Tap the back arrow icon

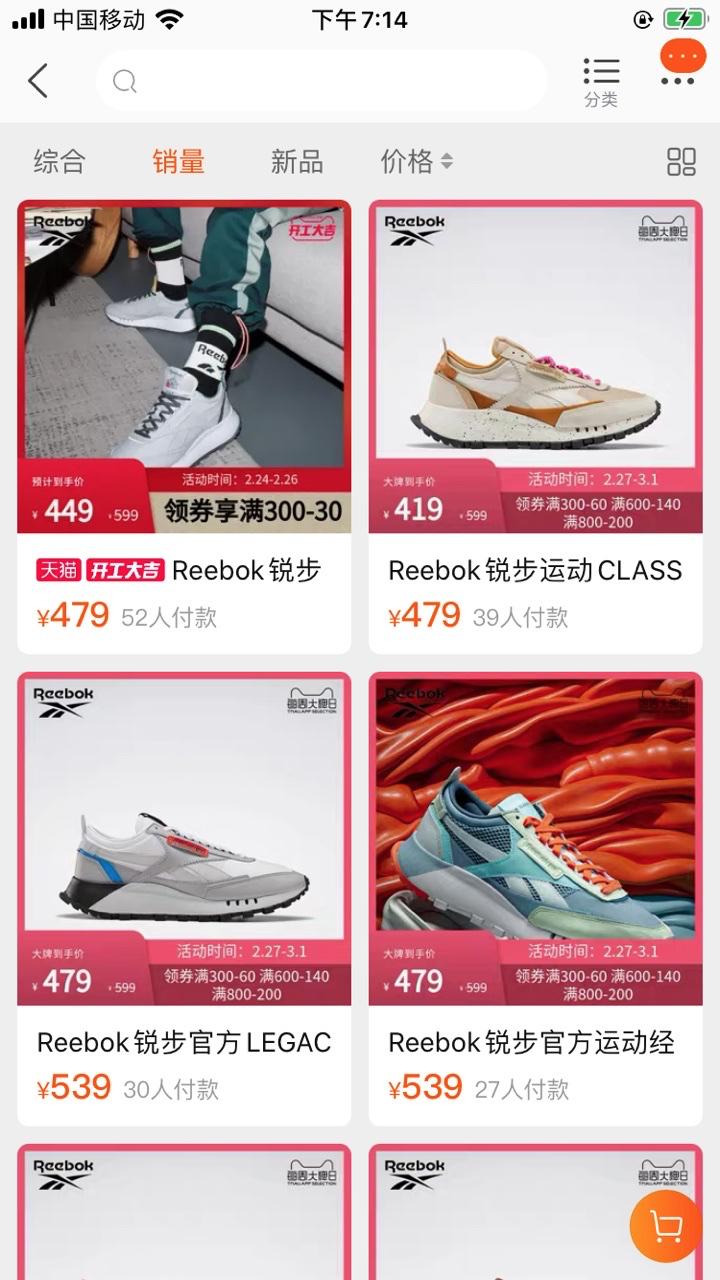pyautogui.click(x=38, y=80)
